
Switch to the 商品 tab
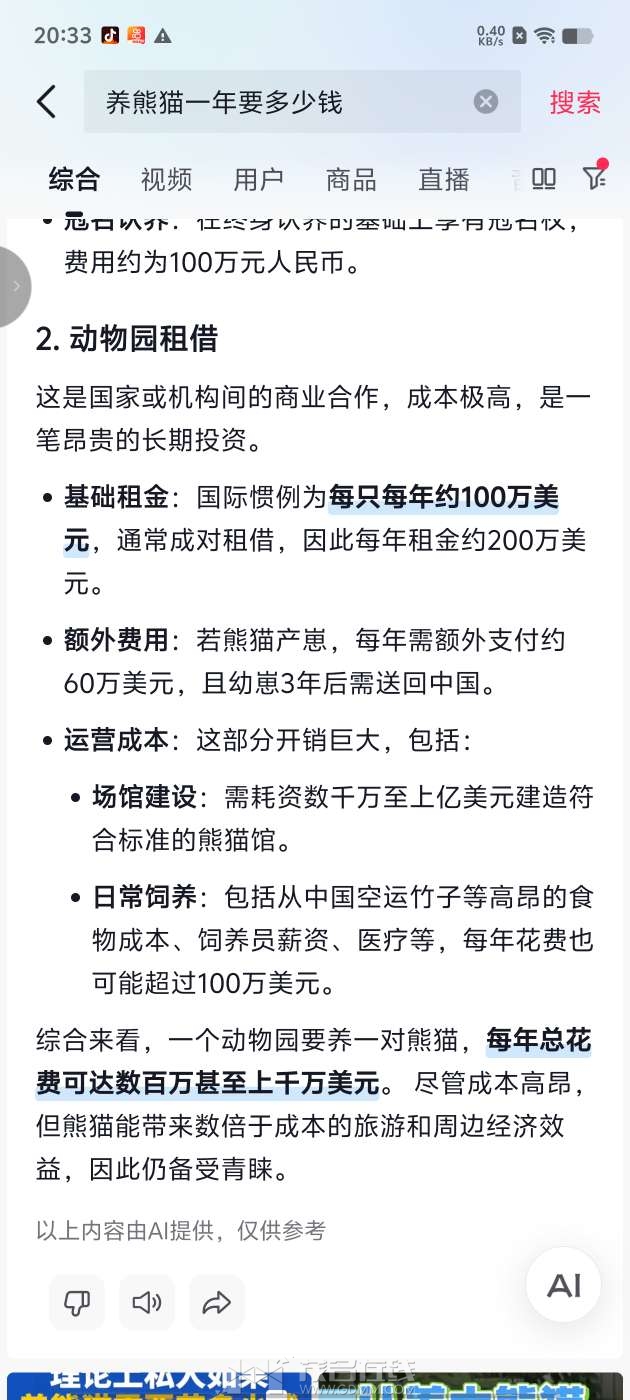(351, 180)
